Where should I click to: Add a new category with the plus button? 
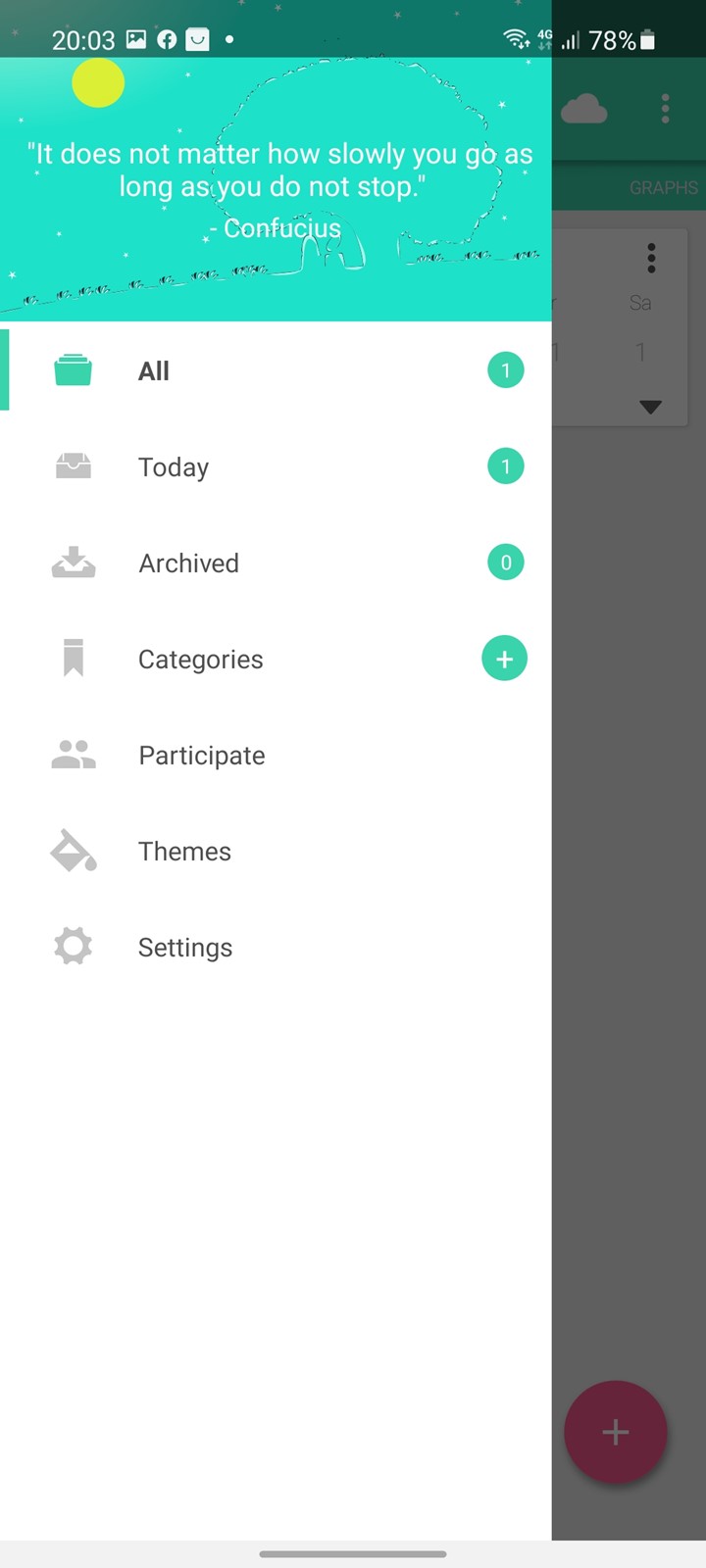[504, 659]
